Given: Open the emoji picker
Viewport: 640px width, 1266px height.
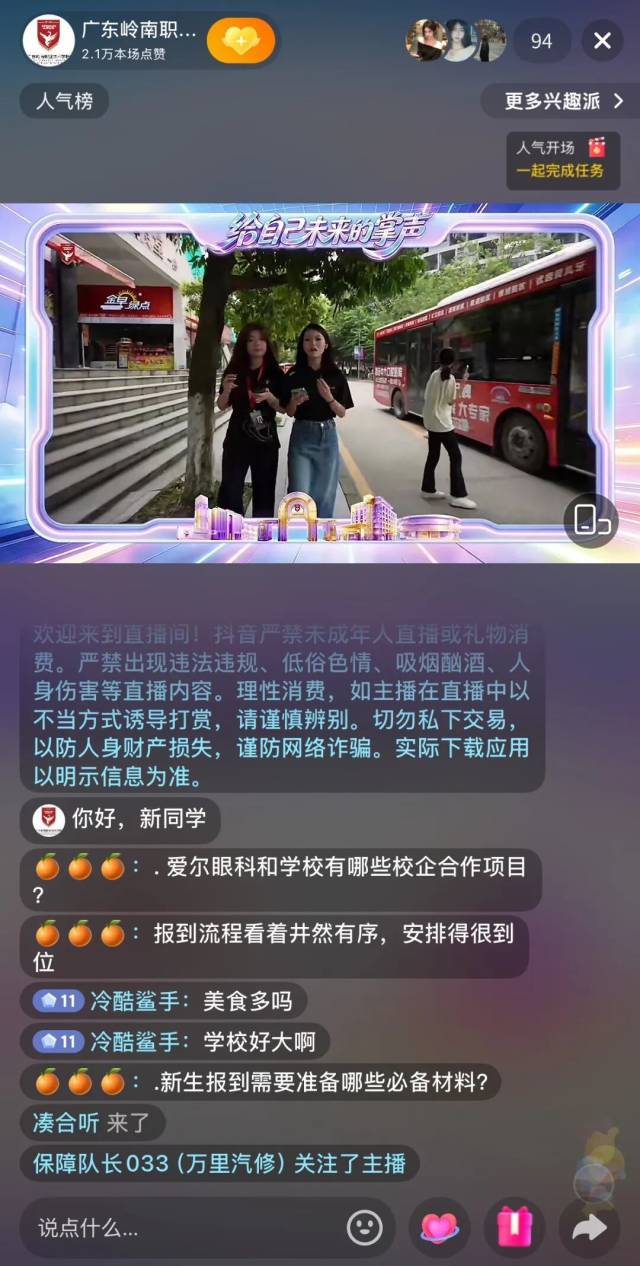Looking at the screenshot, I should 365,1227.
